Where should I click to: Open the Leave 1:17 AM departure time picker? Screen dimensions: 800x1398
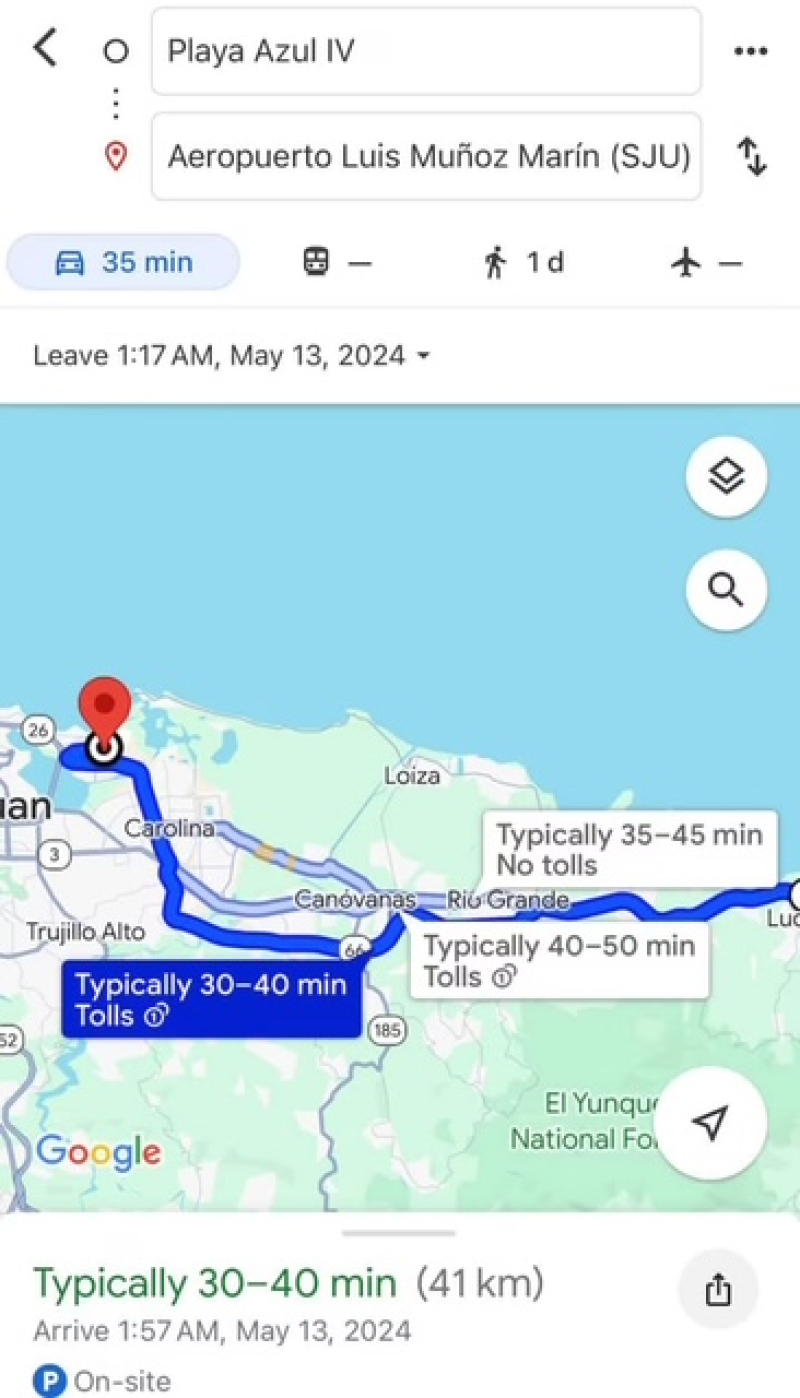tap(231, 356)
